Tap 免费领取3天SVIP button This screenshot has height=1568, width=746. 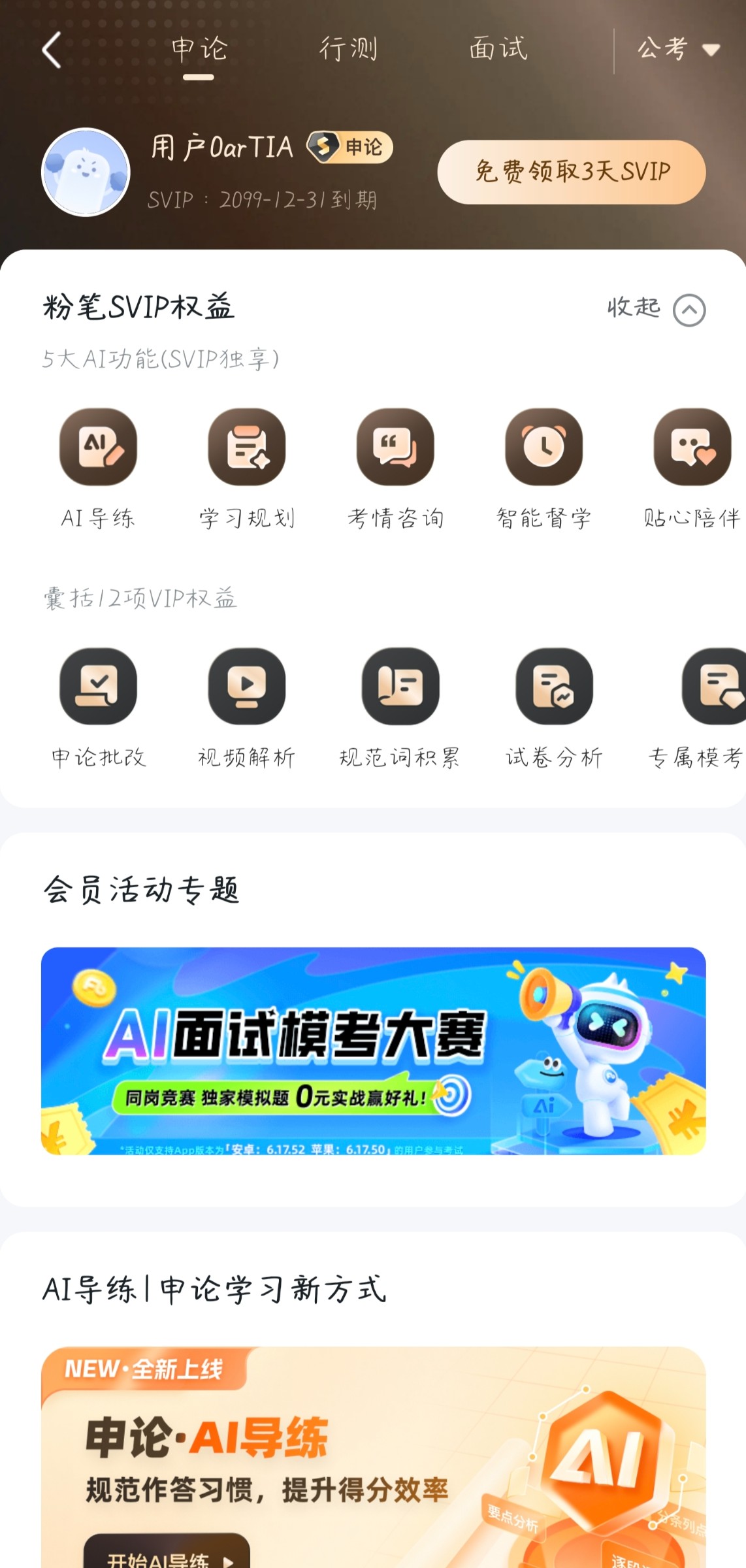coord(572,172)
